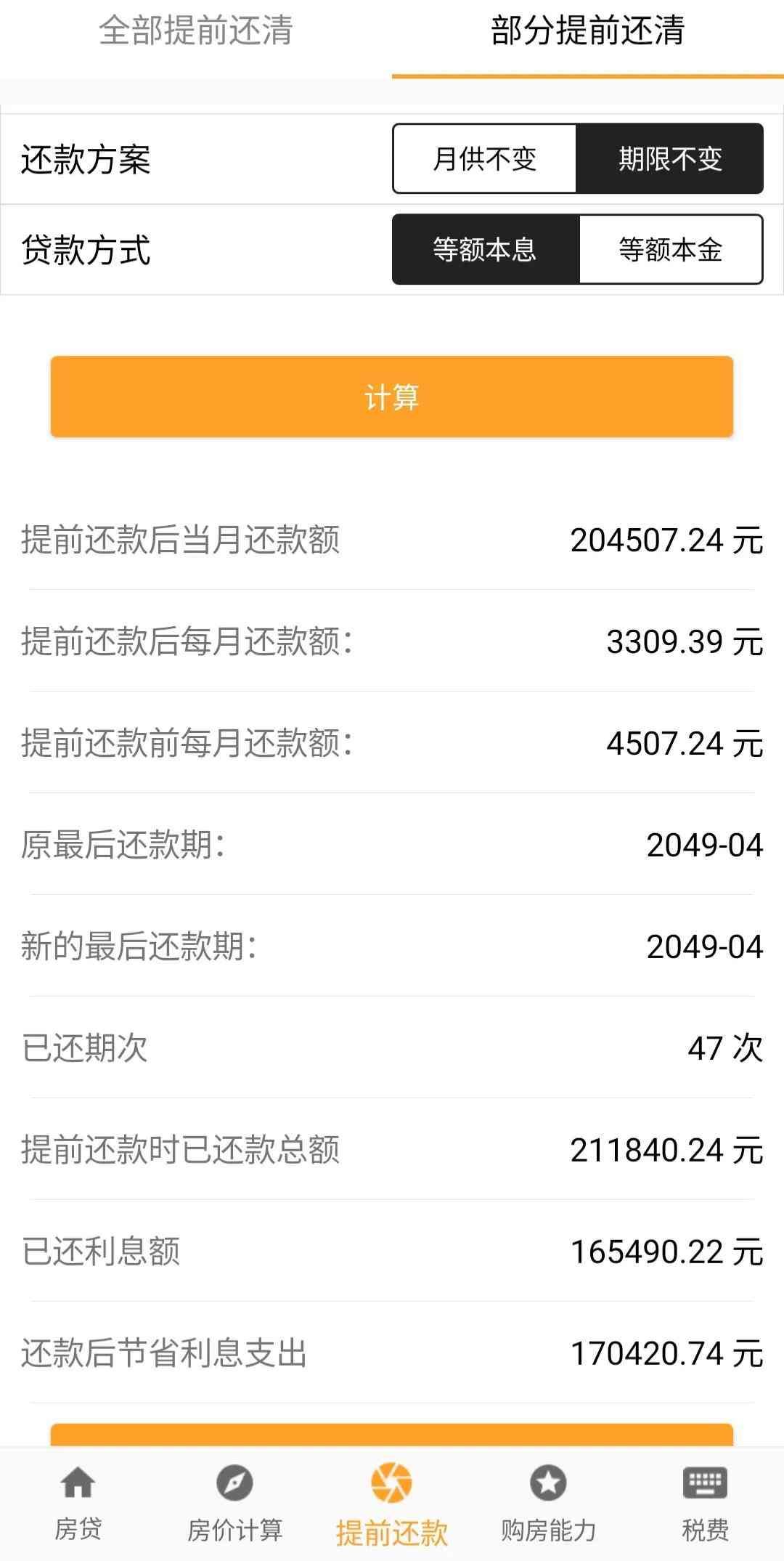Choose 月供不变 repayment plan
The width and height of the screenshot is (784, 1561).
coord(484,158)
